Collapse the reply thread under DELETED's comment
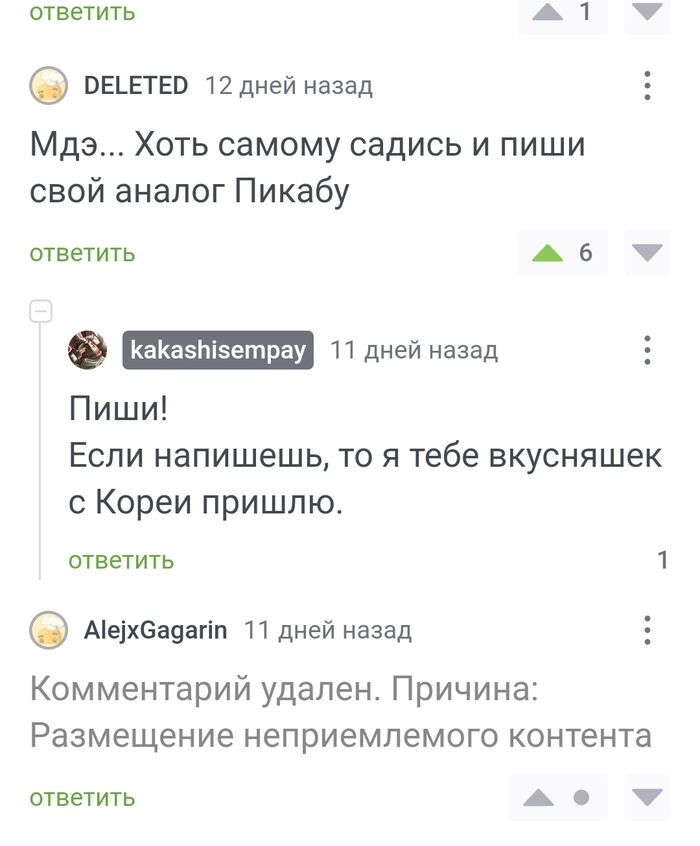700x846 pixels. [x=41, y=311]
